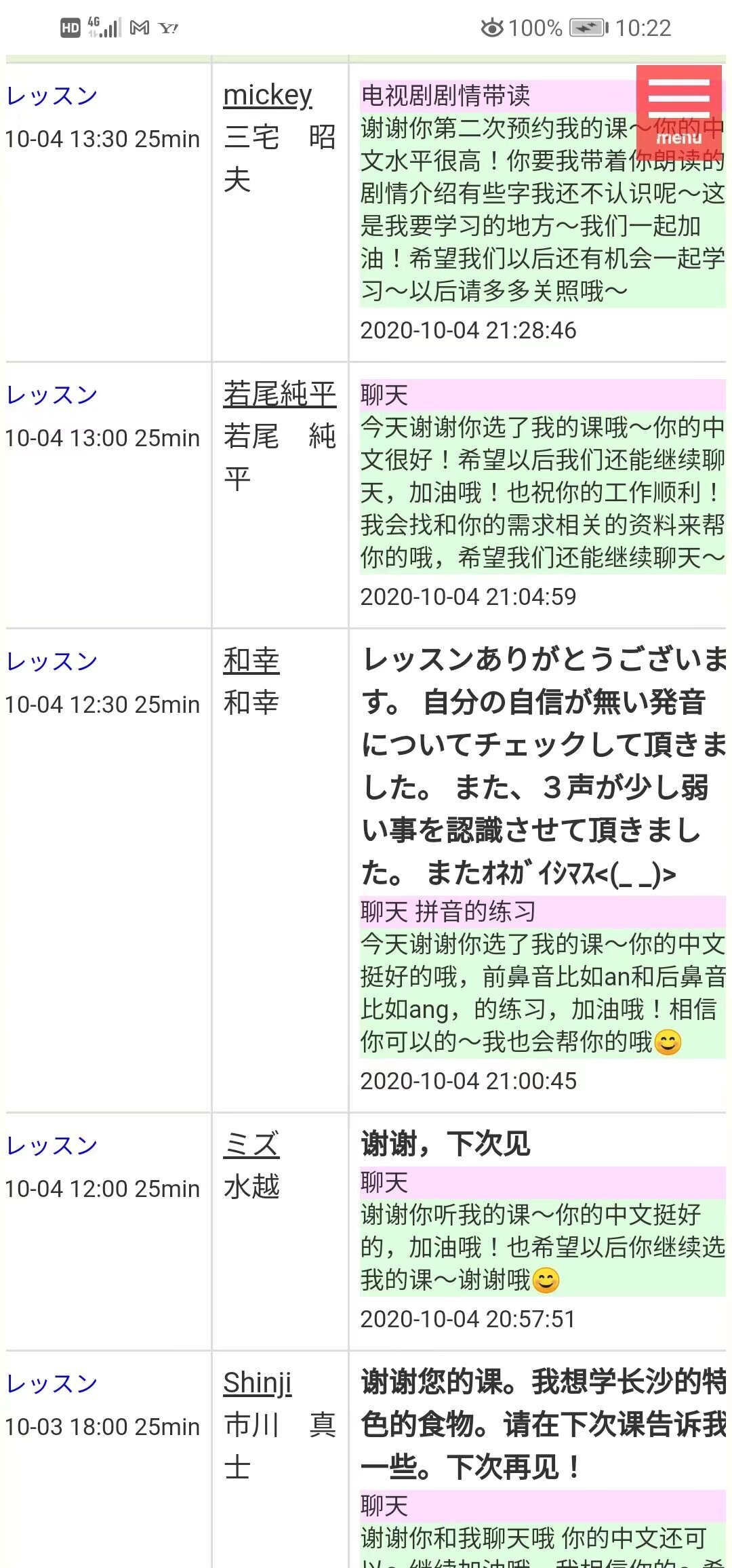Screen dimensions: 732x1568
Task: Open student profile link 和幸
Action: click(x=251, y=661)
